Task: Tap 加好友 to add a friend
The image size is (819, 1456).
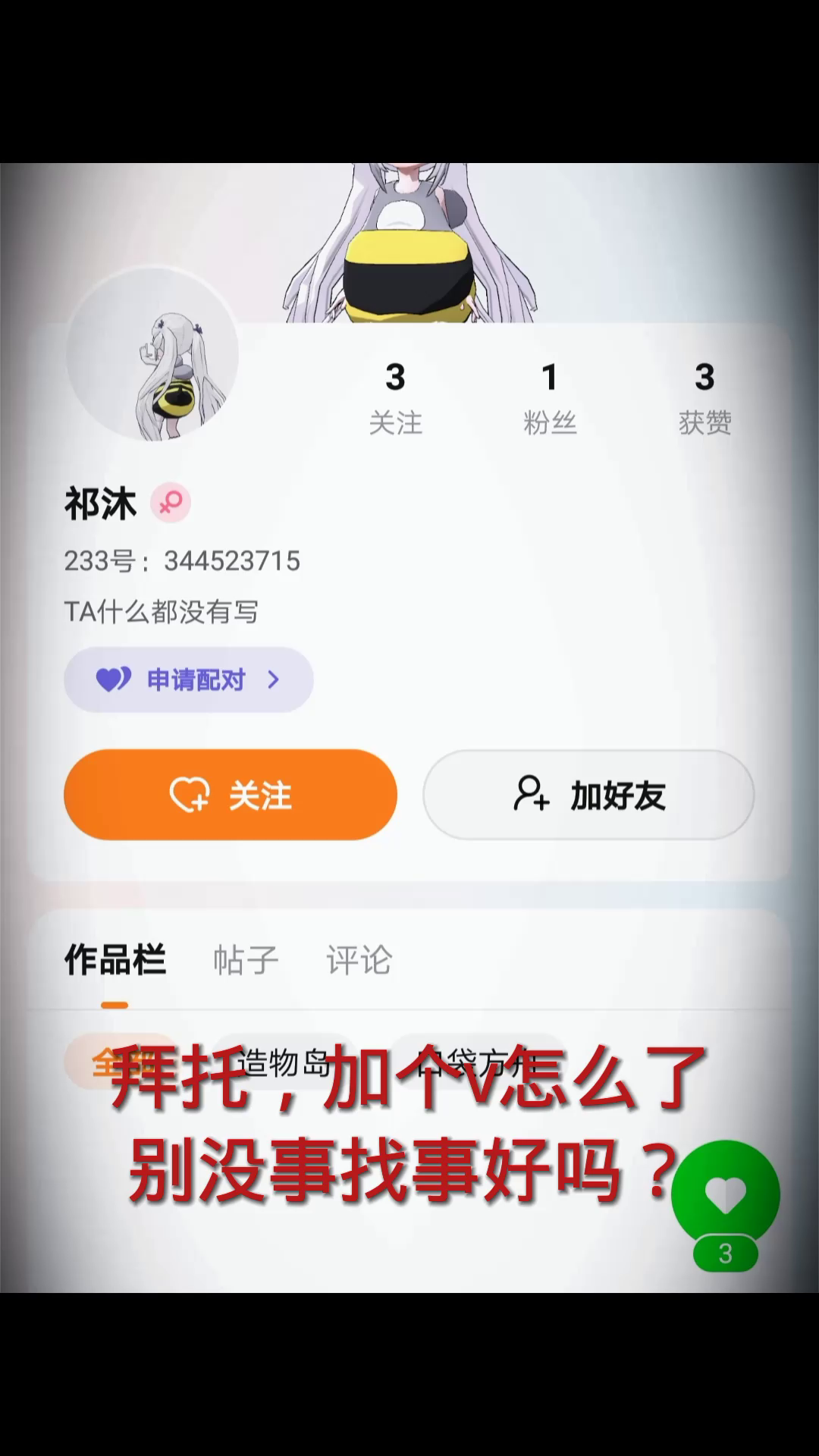Action: point(588,795)
